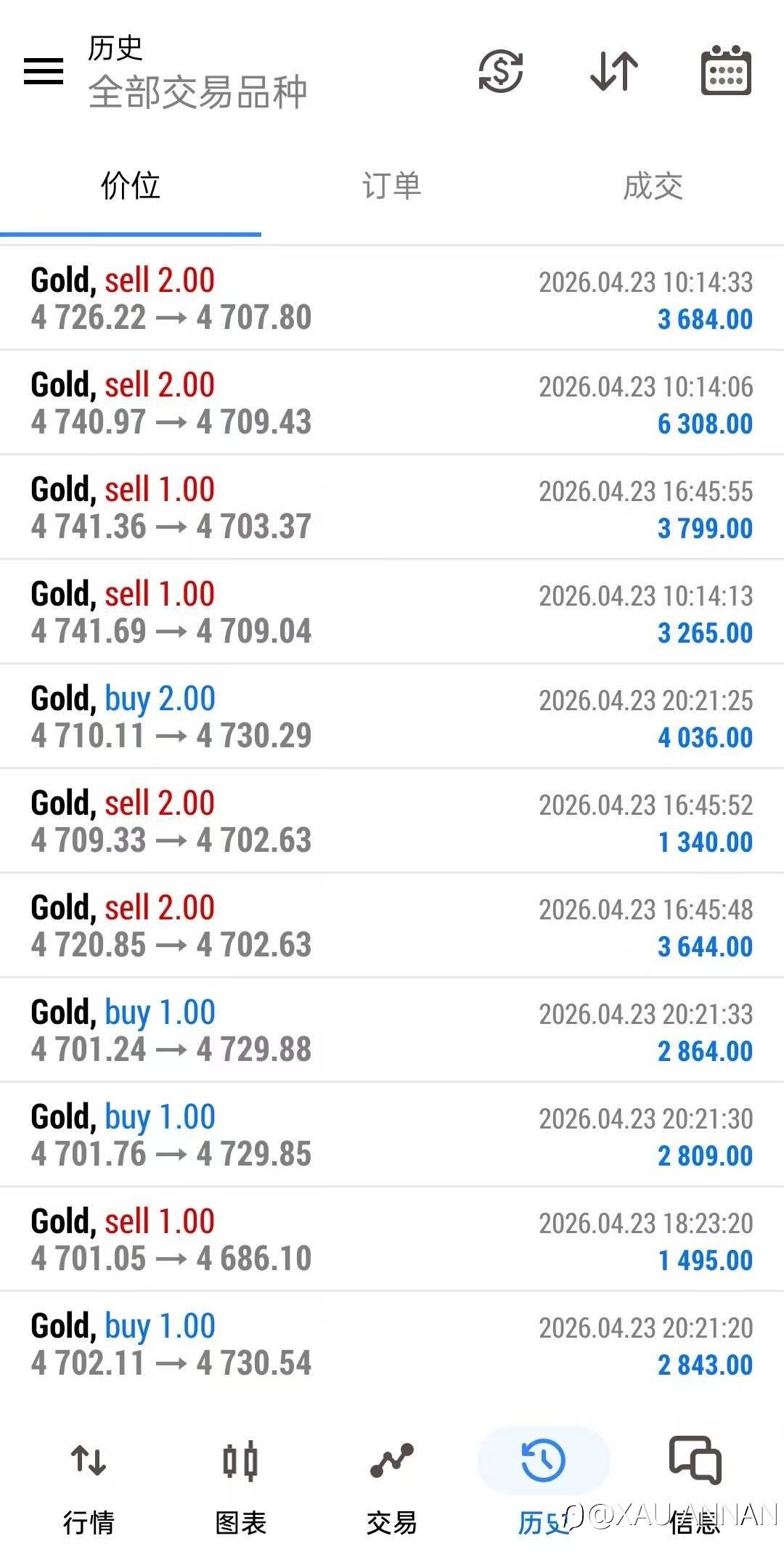Viewport: 784px width, 1557px height.
Task: Open Gold buy 2.00 trade with profit 4 036.00
Action: (392, 717)
